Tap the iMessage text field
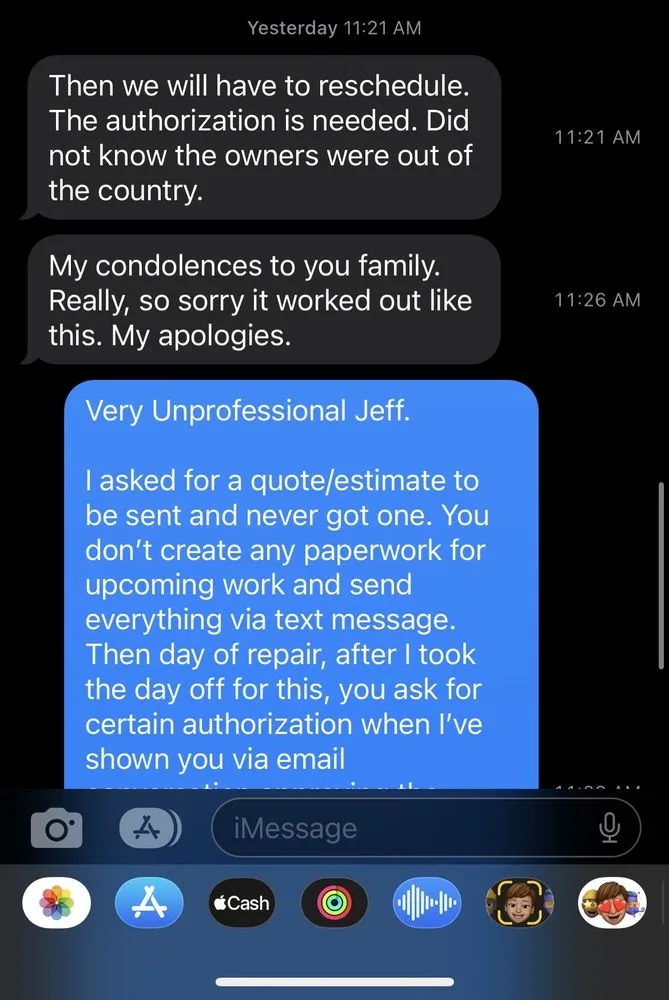This screenshot has width=669, height=1000. [400, 828]
